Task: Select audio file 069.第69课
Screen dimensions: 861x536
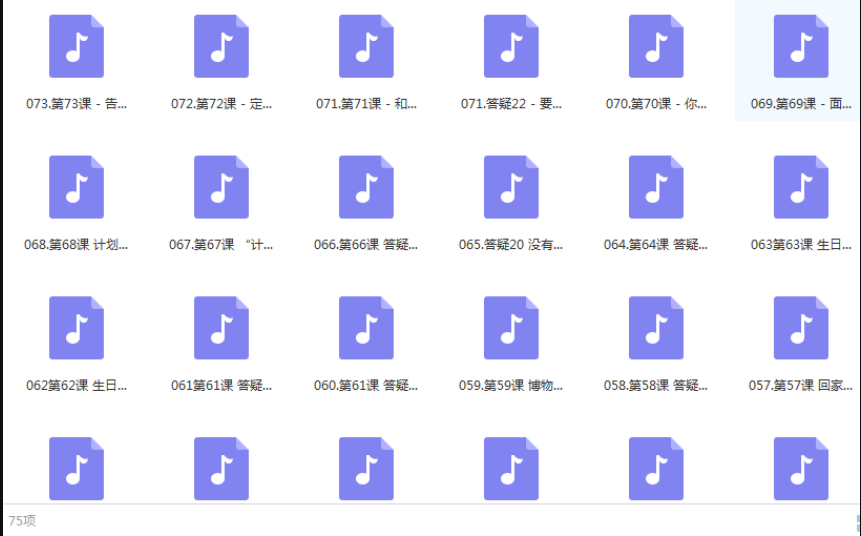Action: tap(801, 47)
